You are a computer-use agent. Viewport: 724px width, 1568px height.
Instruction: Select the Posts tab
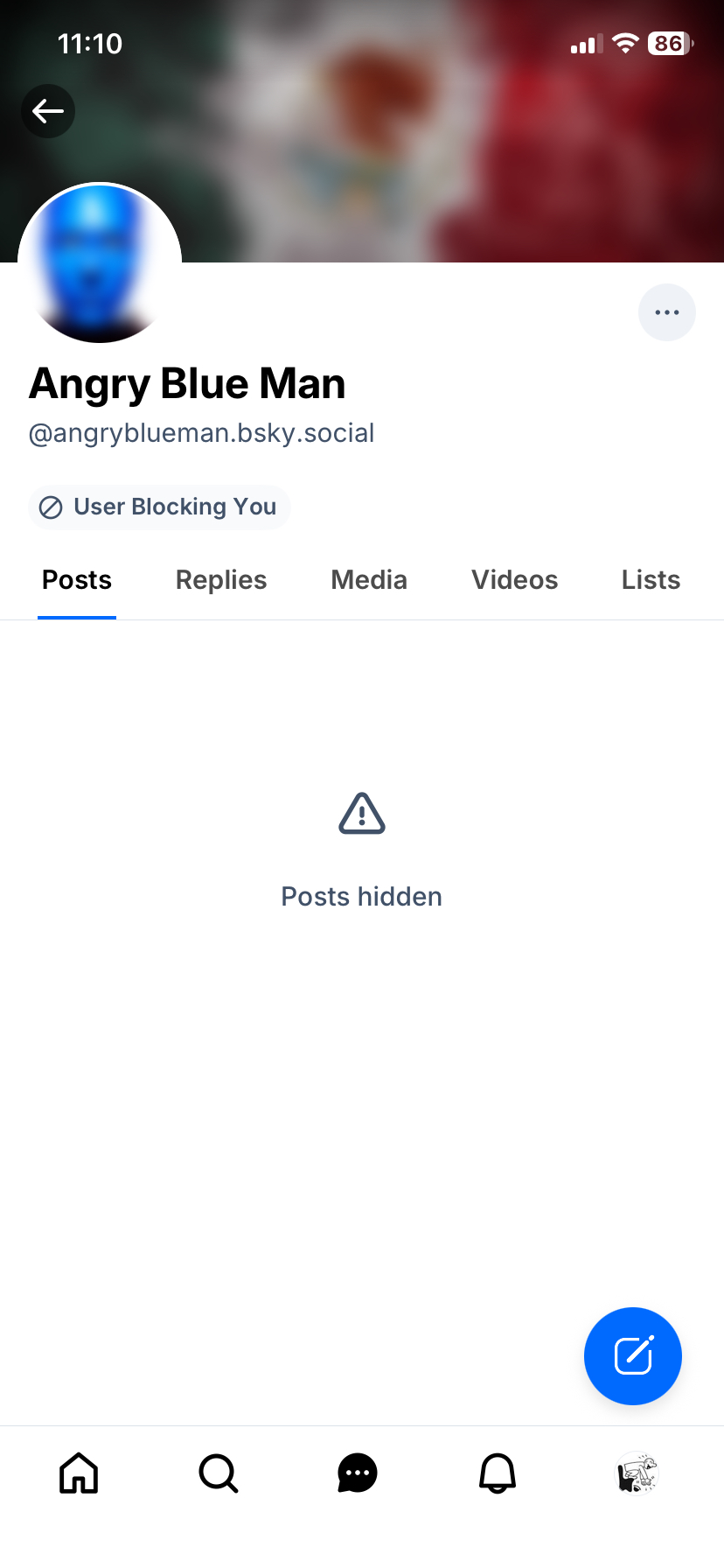(77, 580)
